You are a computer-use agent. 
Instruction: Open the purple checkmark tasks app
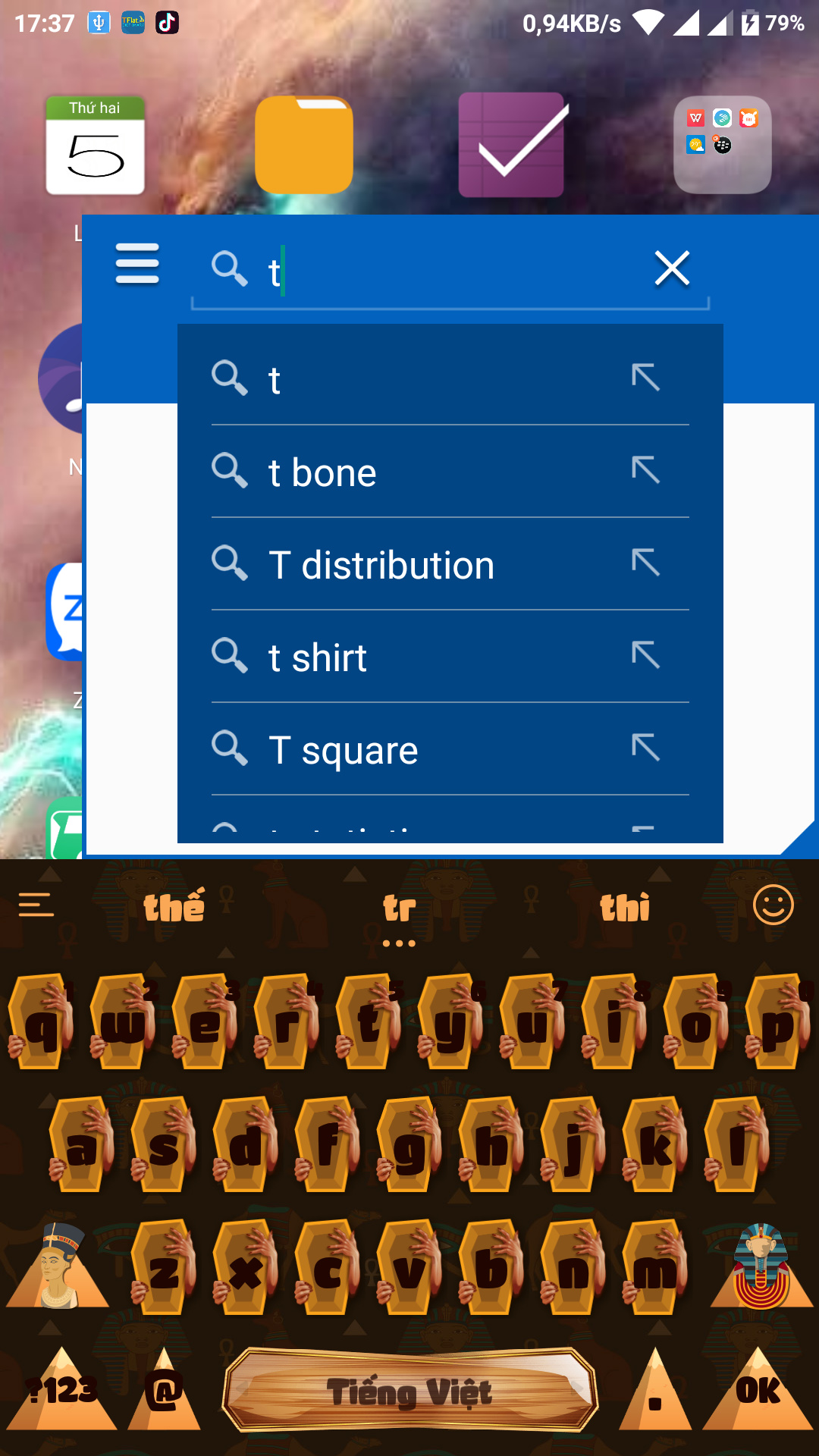point(511,145)
